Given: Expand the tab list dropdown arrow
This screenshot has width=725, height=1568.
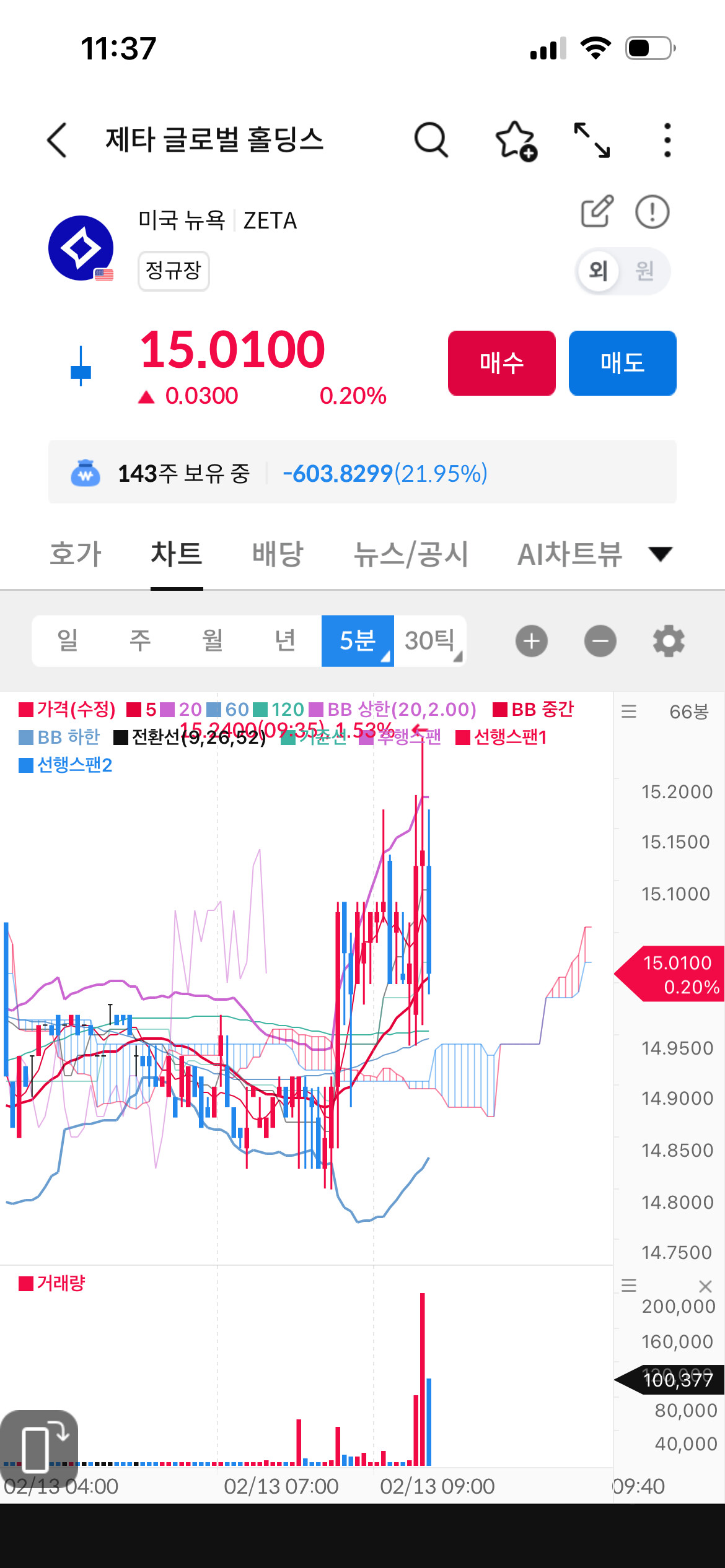Looking at the screenshot, I should pos(661,554).
